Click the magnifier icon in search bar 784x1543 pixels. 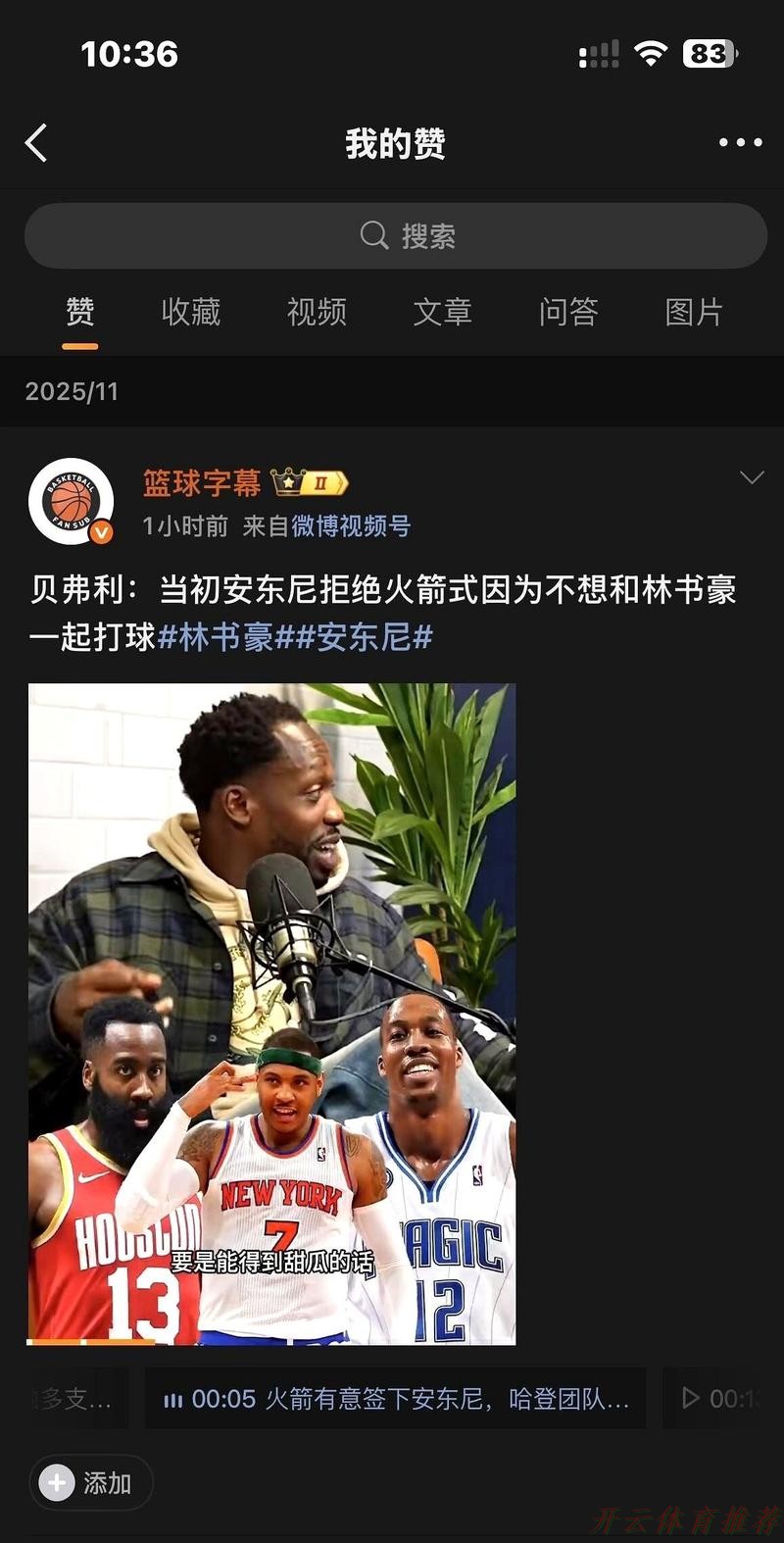click(373, 234)
